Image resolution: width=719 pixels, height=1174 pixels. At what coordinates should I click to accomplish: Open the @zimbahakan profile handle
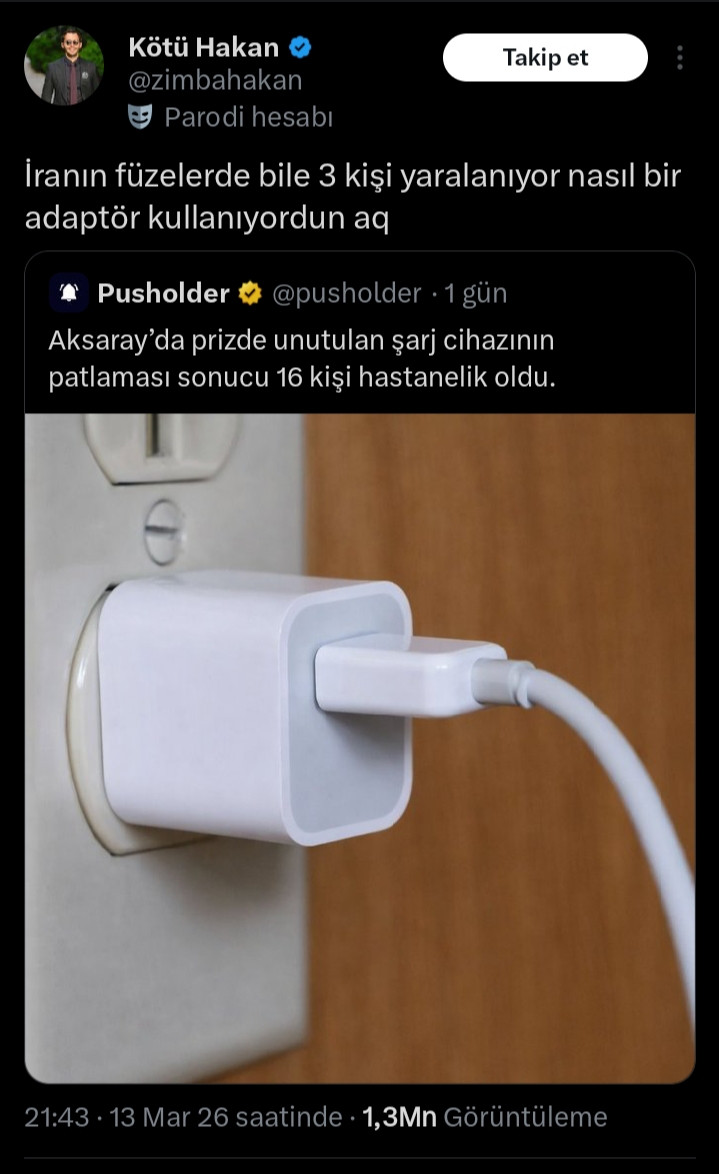[215, 81]
